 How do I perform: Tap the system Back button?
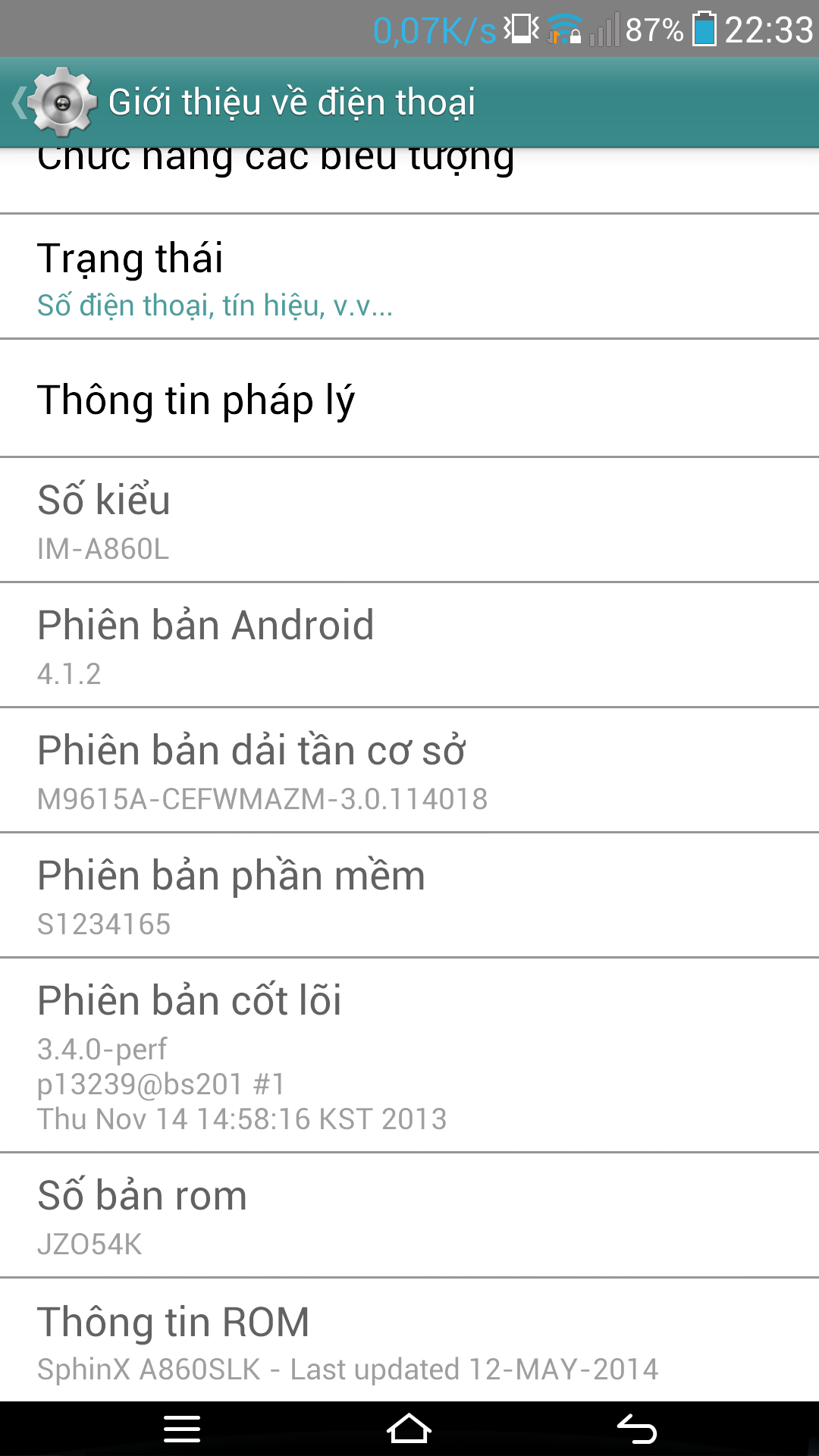pos(636,1429)
